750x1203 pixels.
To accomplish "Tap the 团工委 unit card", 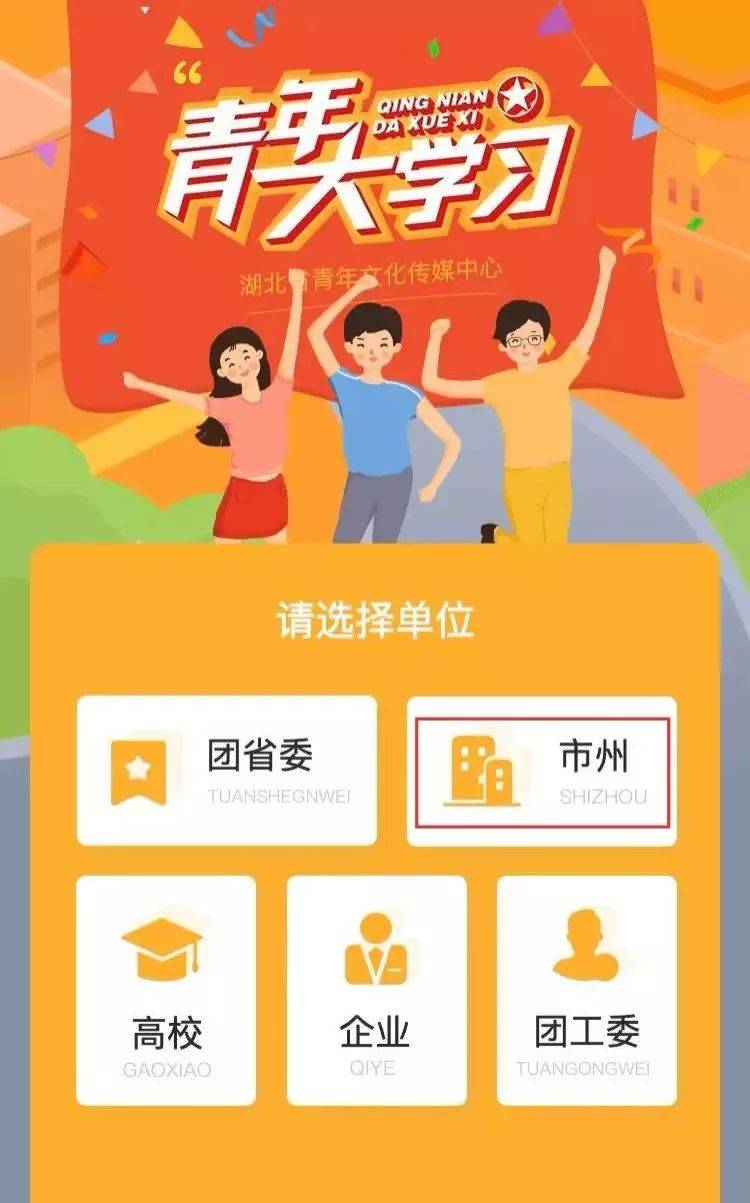I will [x=586, y=990].
